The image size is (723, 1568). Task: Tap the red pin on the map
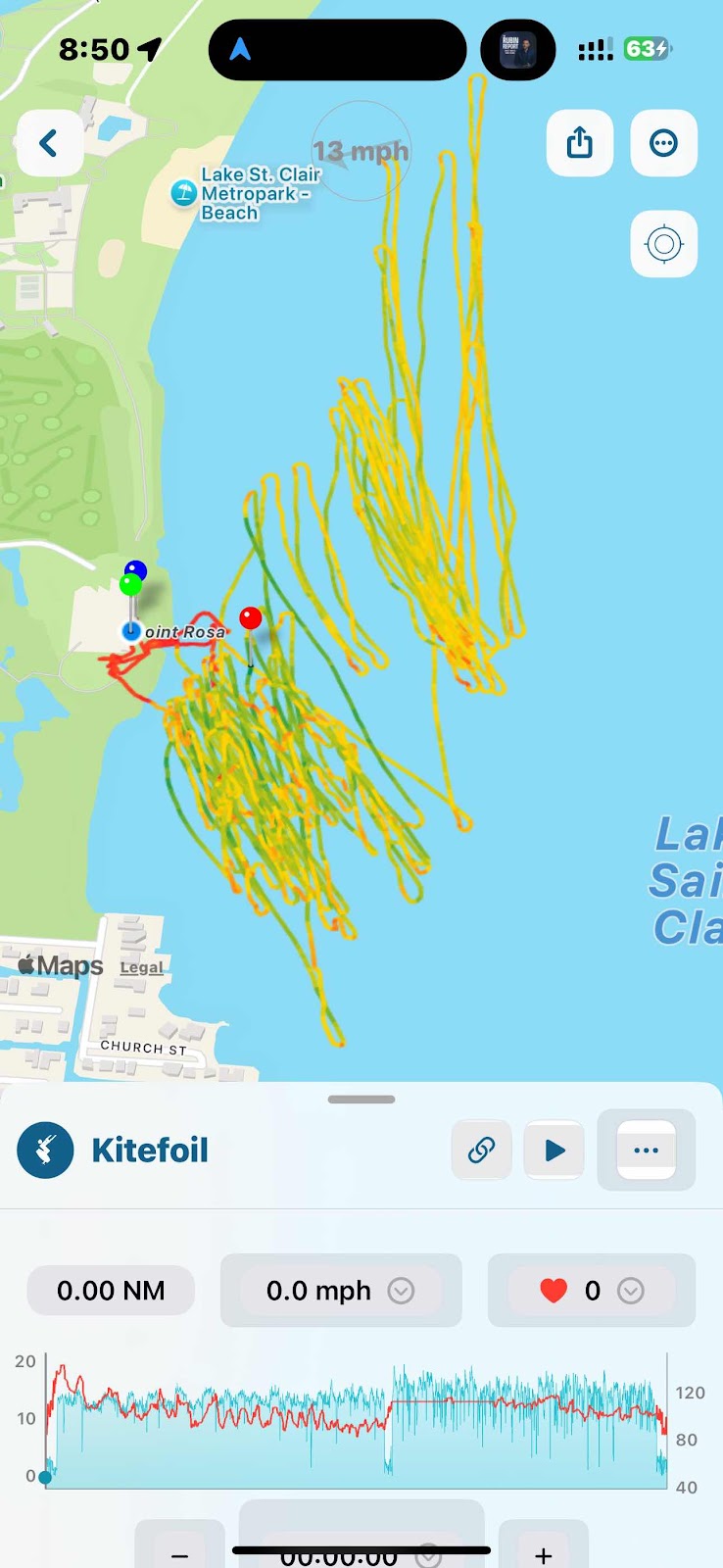pos(251,618)
